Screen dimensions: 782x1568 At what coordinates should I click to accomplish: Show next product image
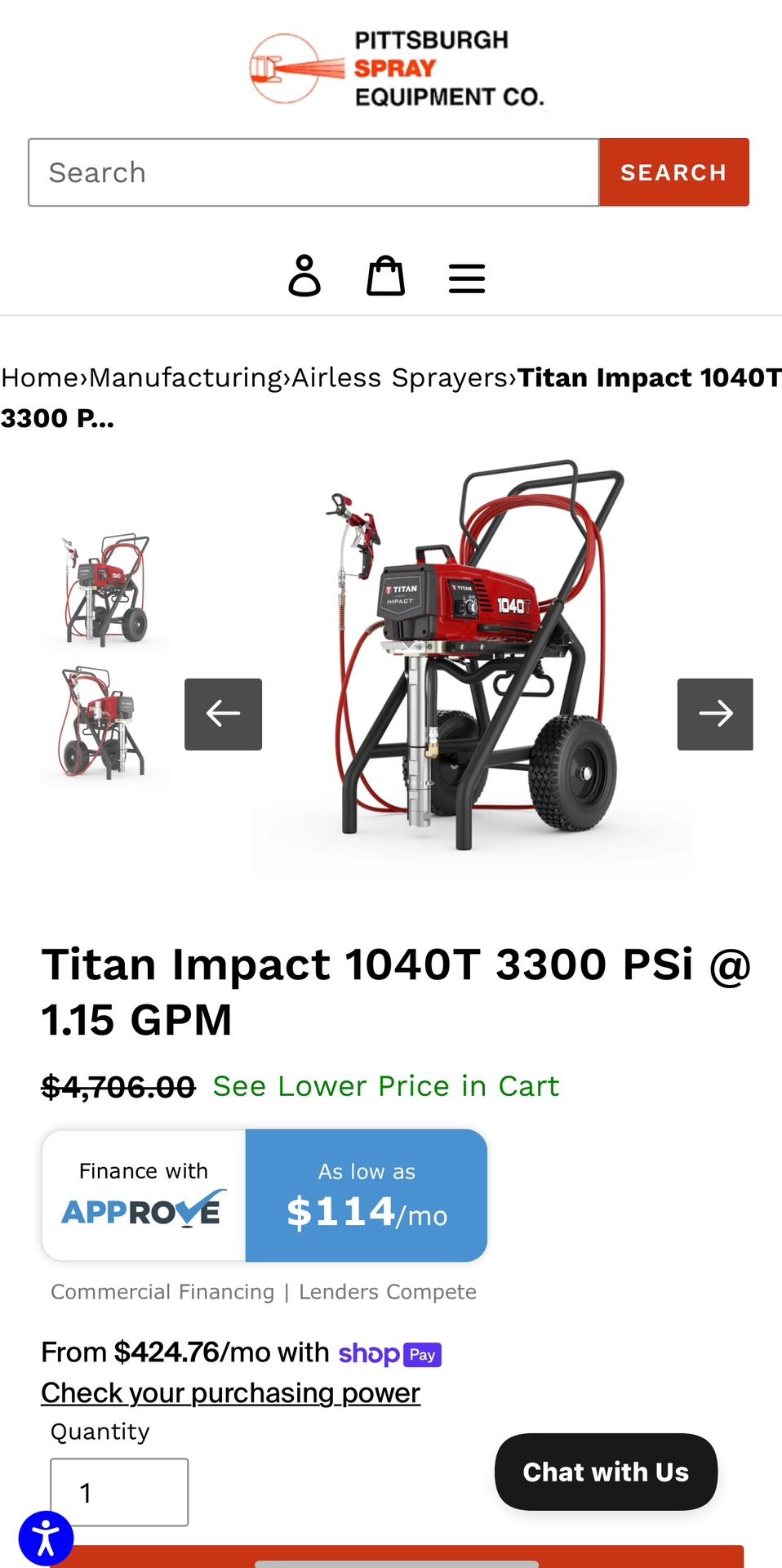[x=715, y=714]
